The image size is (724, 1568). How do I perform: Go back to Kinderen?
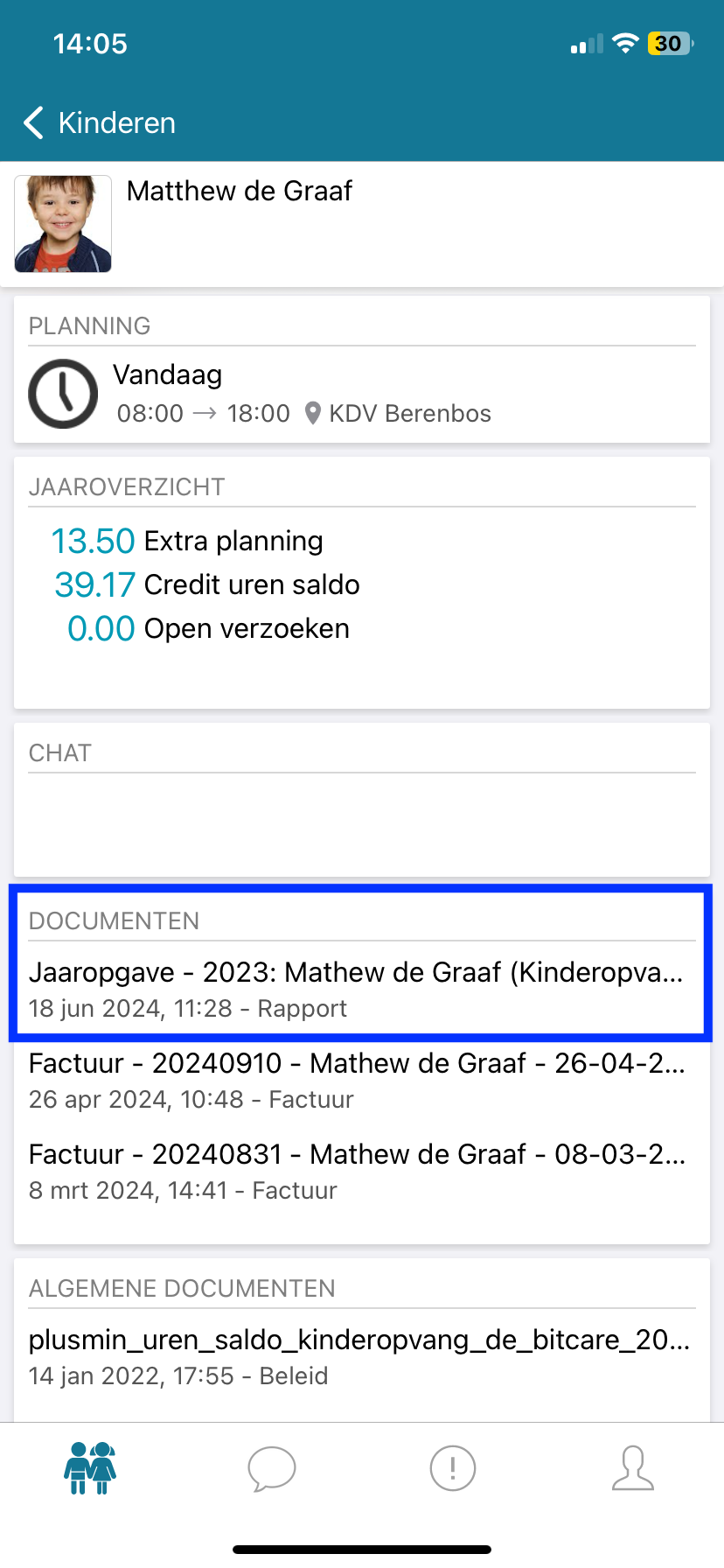pos(100,123)
